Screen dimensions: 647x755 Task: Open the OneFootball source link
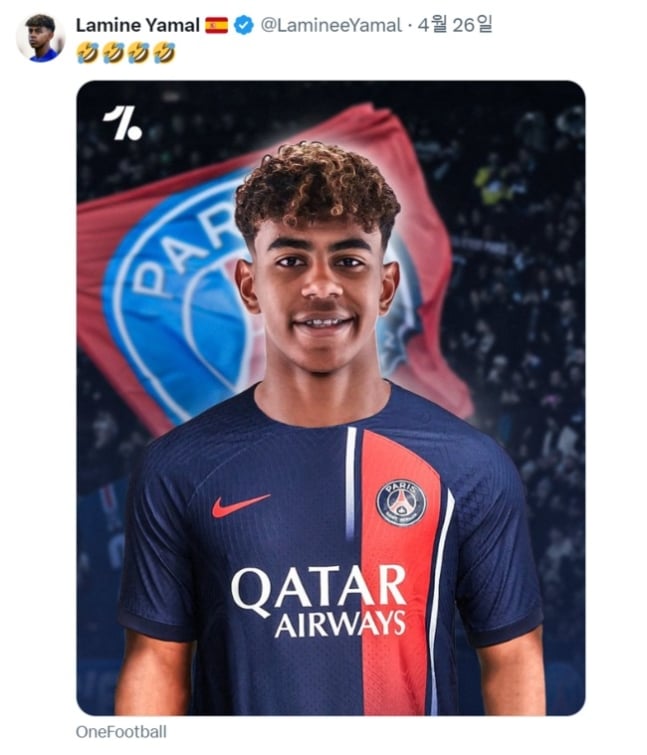click(x=121, y=732)
